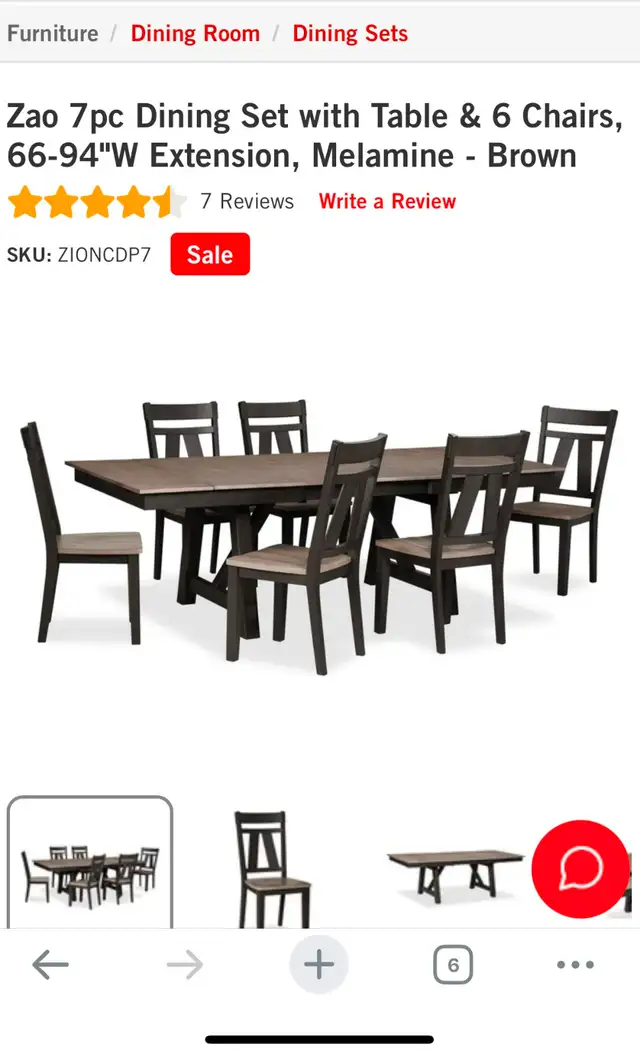The height and width of the screenshot is (1057, 640).
Task: Tap Write a Review link
Action: (x=387, y=201)
